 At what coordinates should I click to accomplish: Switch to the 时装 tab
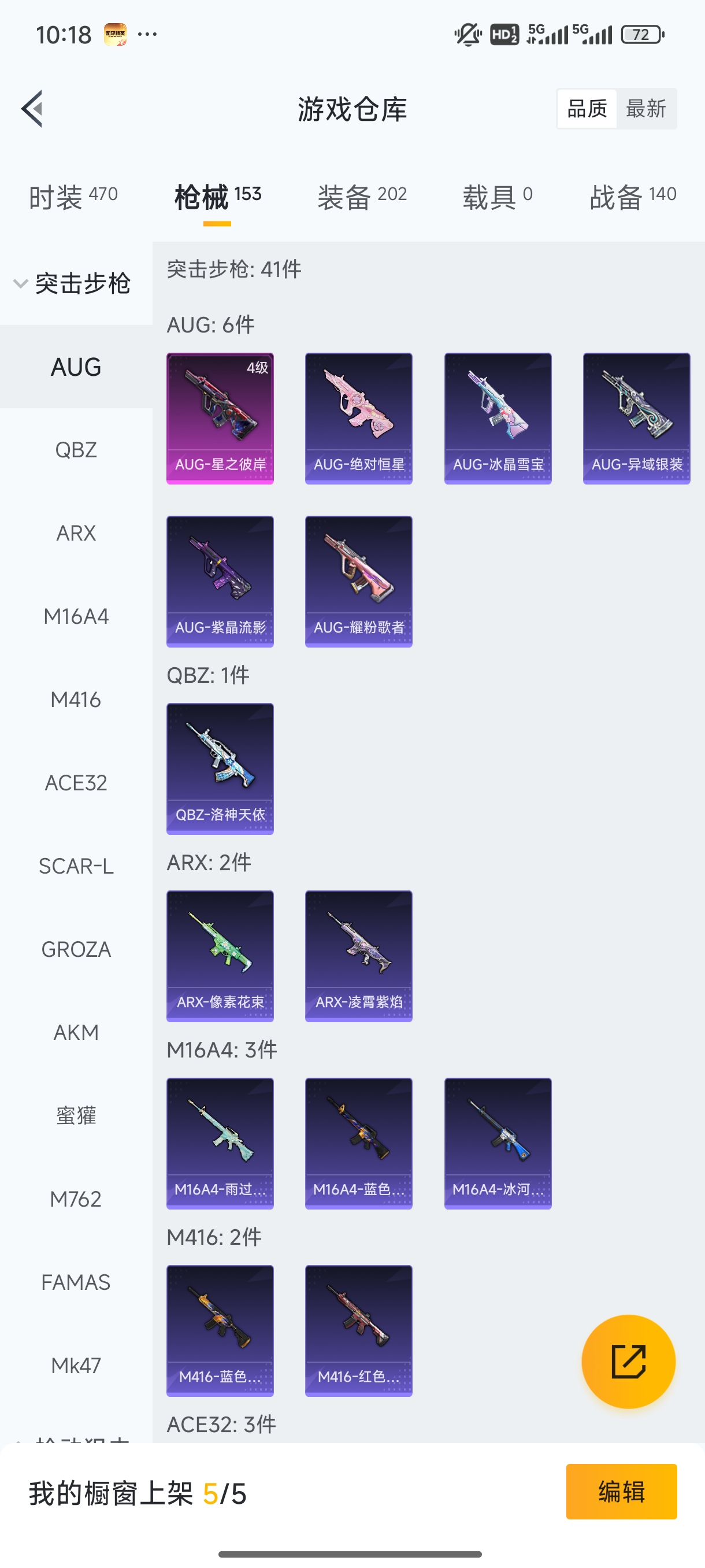(x=73, y=197)
